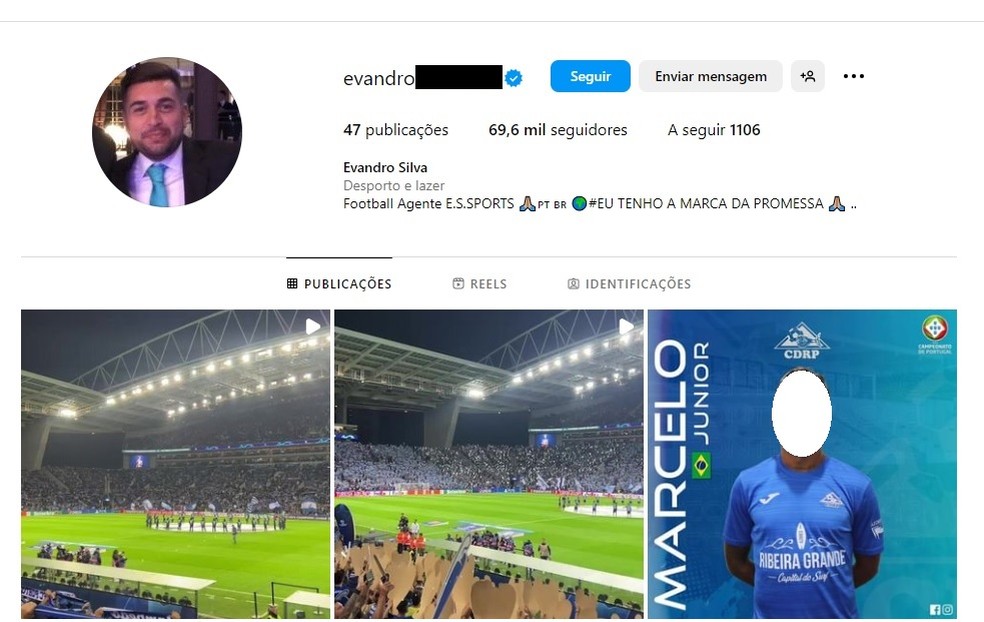Open the 69,6 mil seguidores list
The width and height of the screenshot is (984, 622).
click(x=557, y=130)
